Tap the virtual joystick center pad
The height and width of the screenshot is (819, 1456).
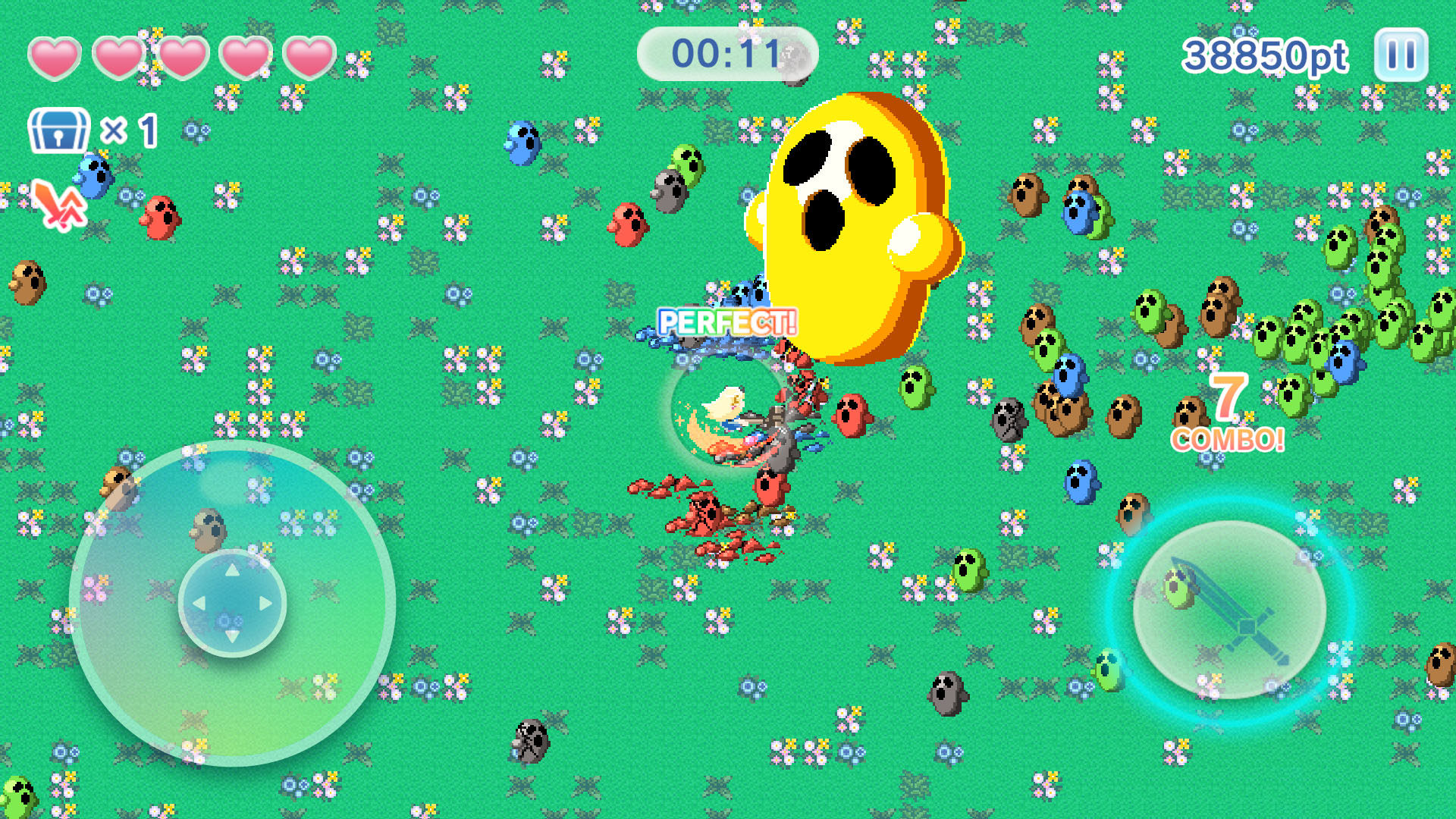(232, 603)
